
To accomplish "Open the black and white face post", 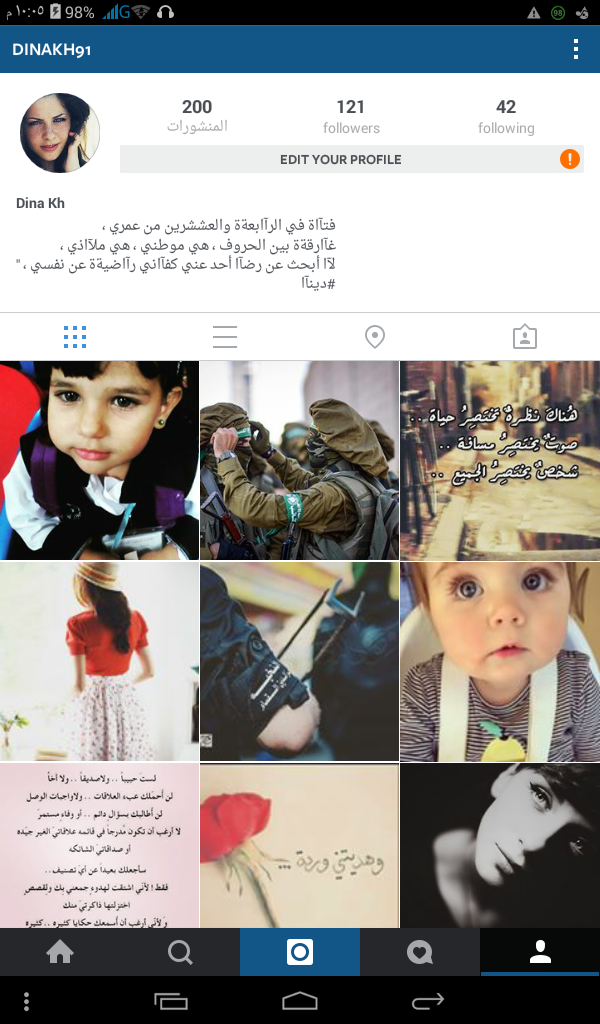I will point(500,846).
